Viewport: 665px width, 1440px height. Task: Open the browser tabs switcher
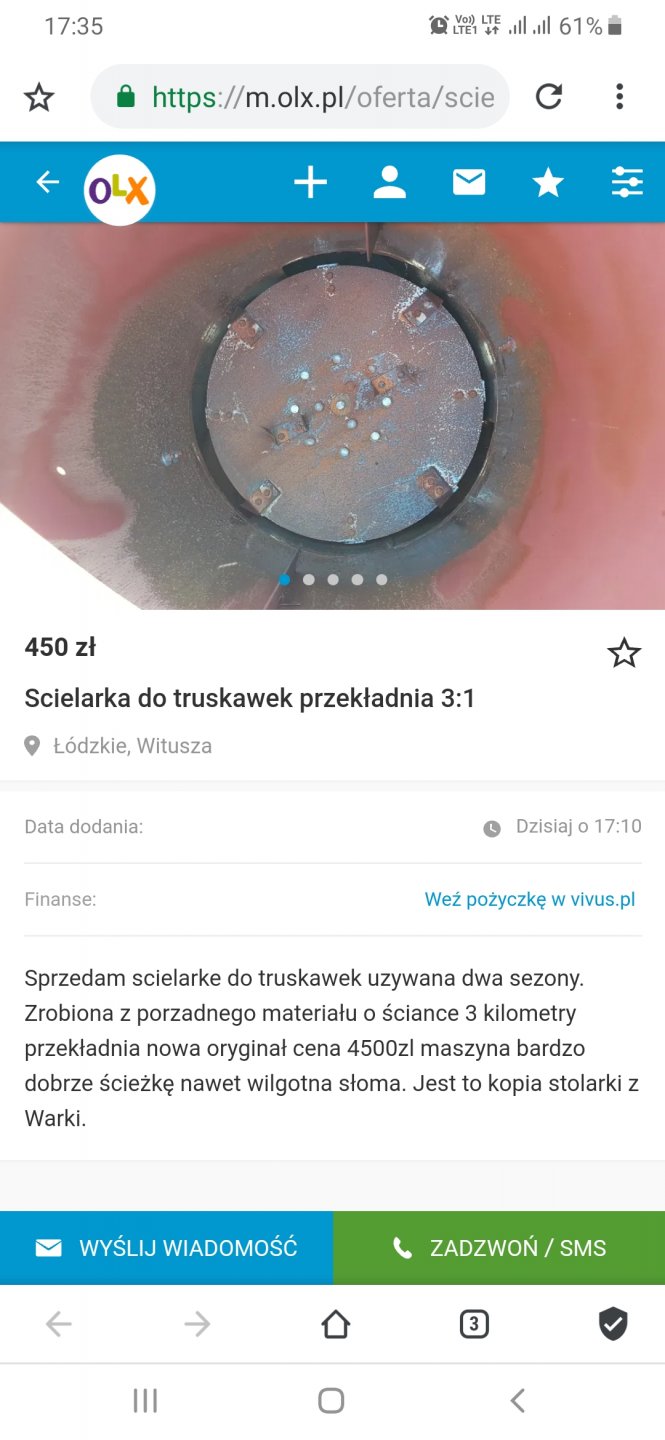coord(474,1325)
